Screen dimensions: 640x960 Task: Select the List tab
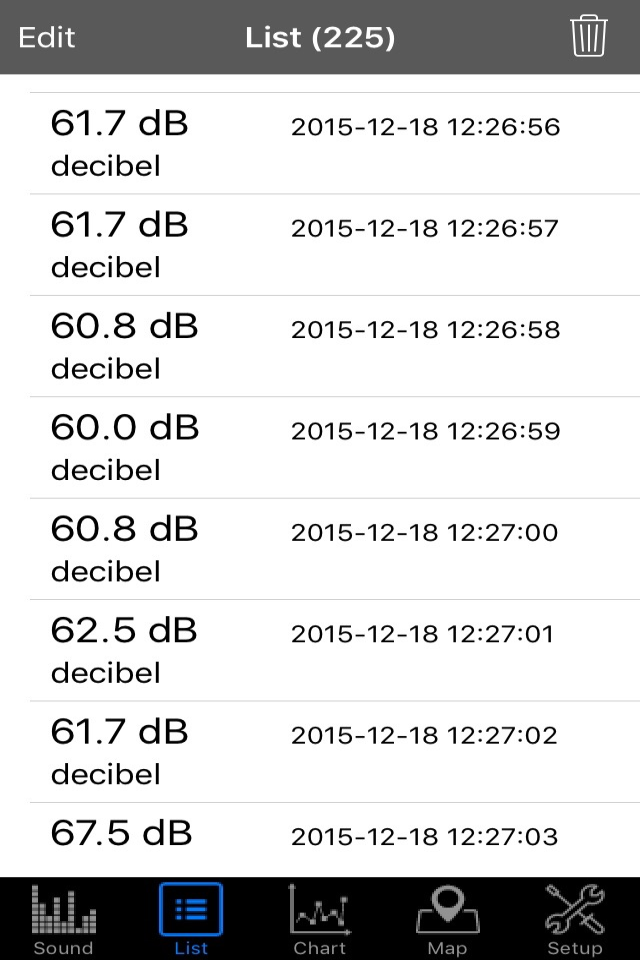(x=191, y=920)
